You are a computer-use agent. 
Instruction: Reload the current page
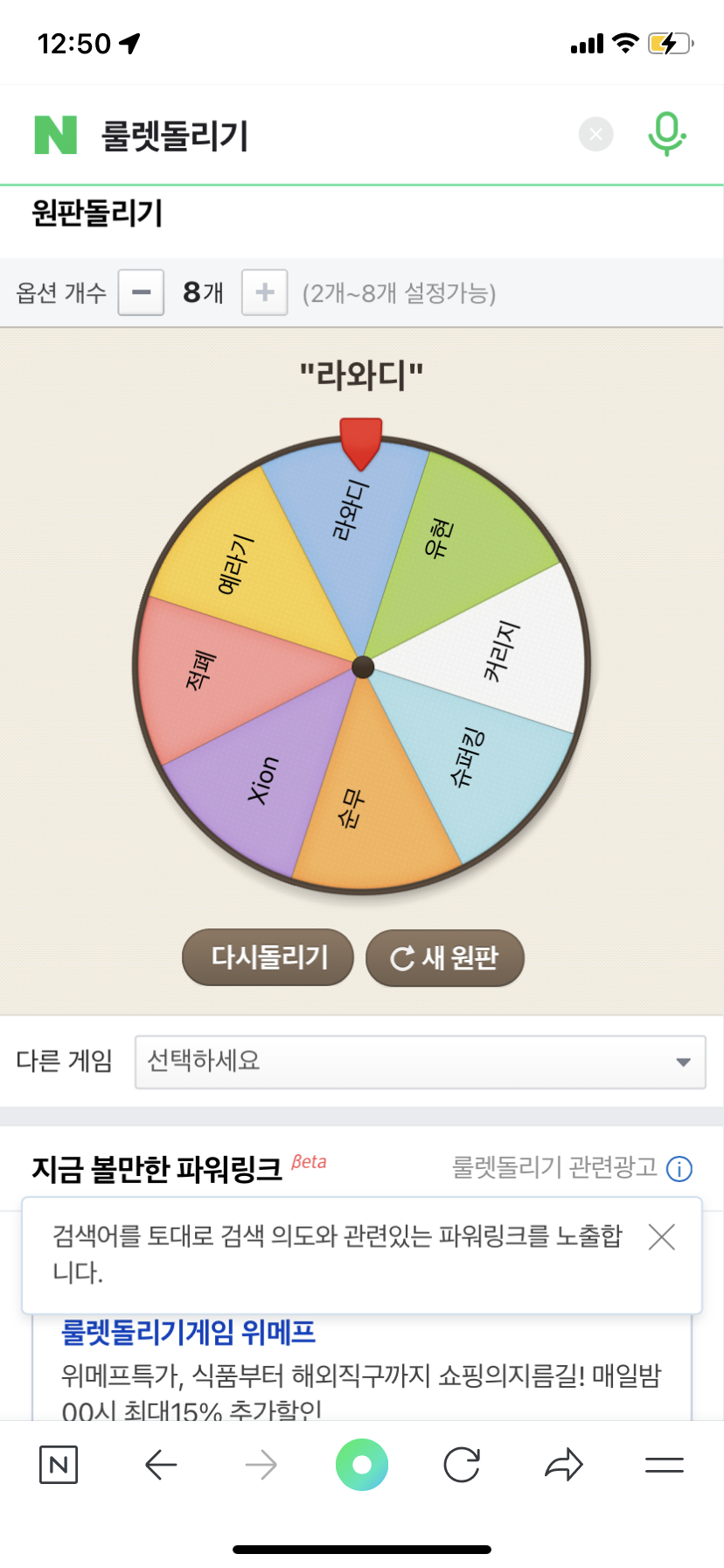(462, 1465)
